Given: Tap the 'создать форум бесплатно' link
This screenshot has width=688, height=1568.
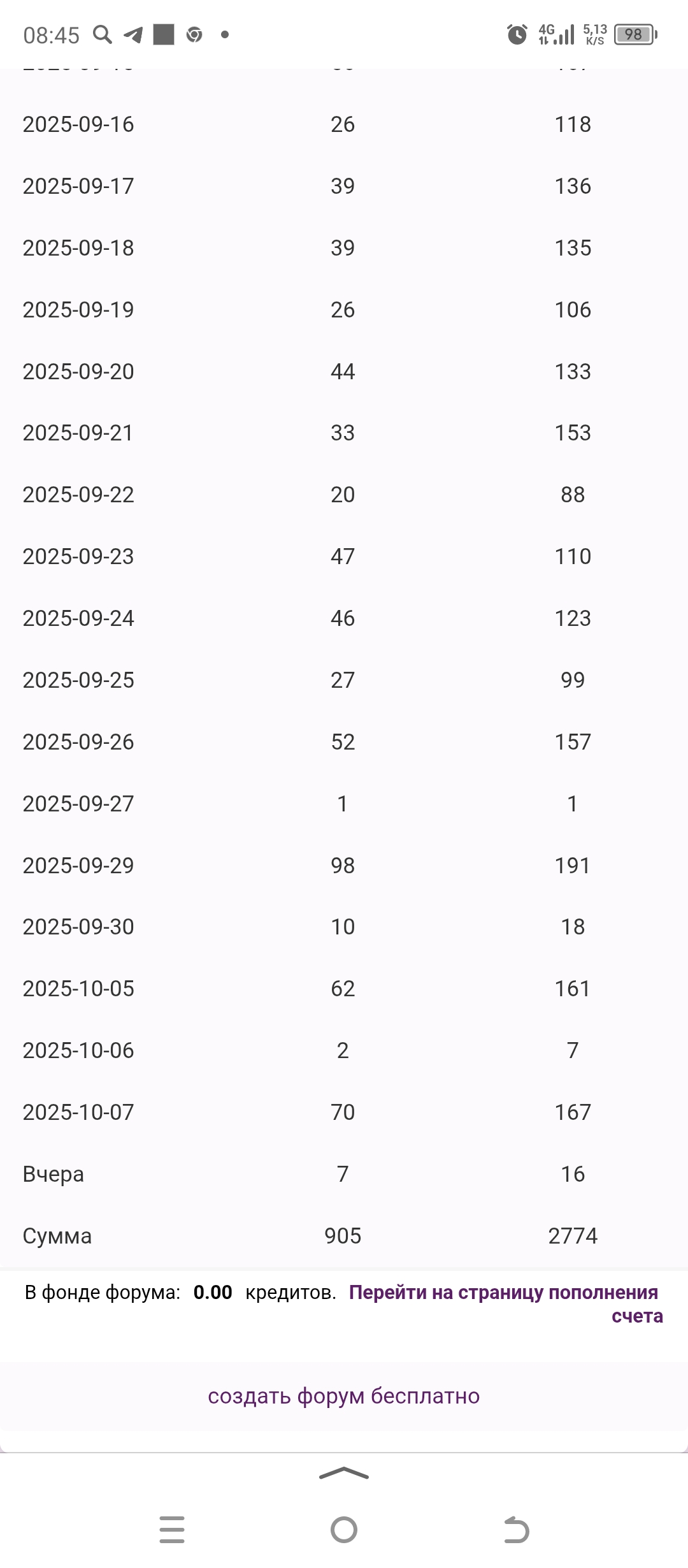Looking at the screenshot, I should 343,1396.
